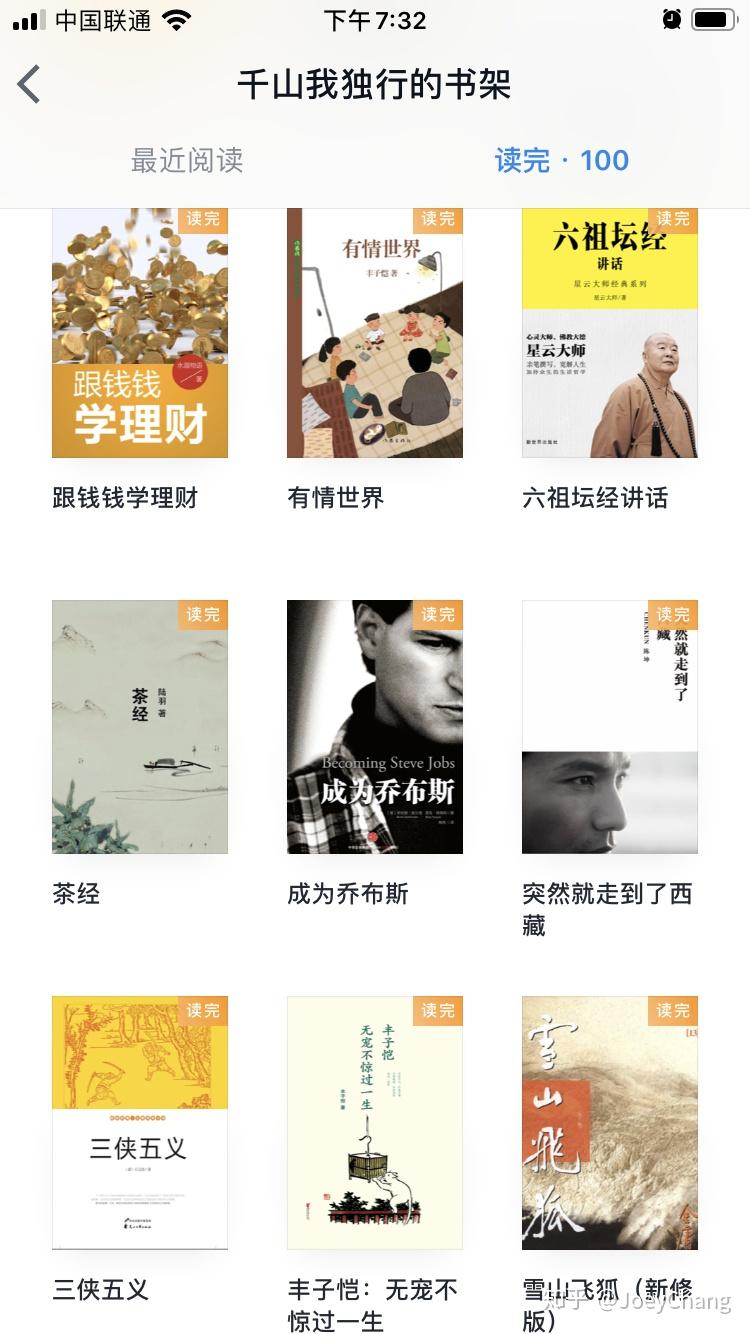Go back using the top-left arrow

click(x=29, y=84)
